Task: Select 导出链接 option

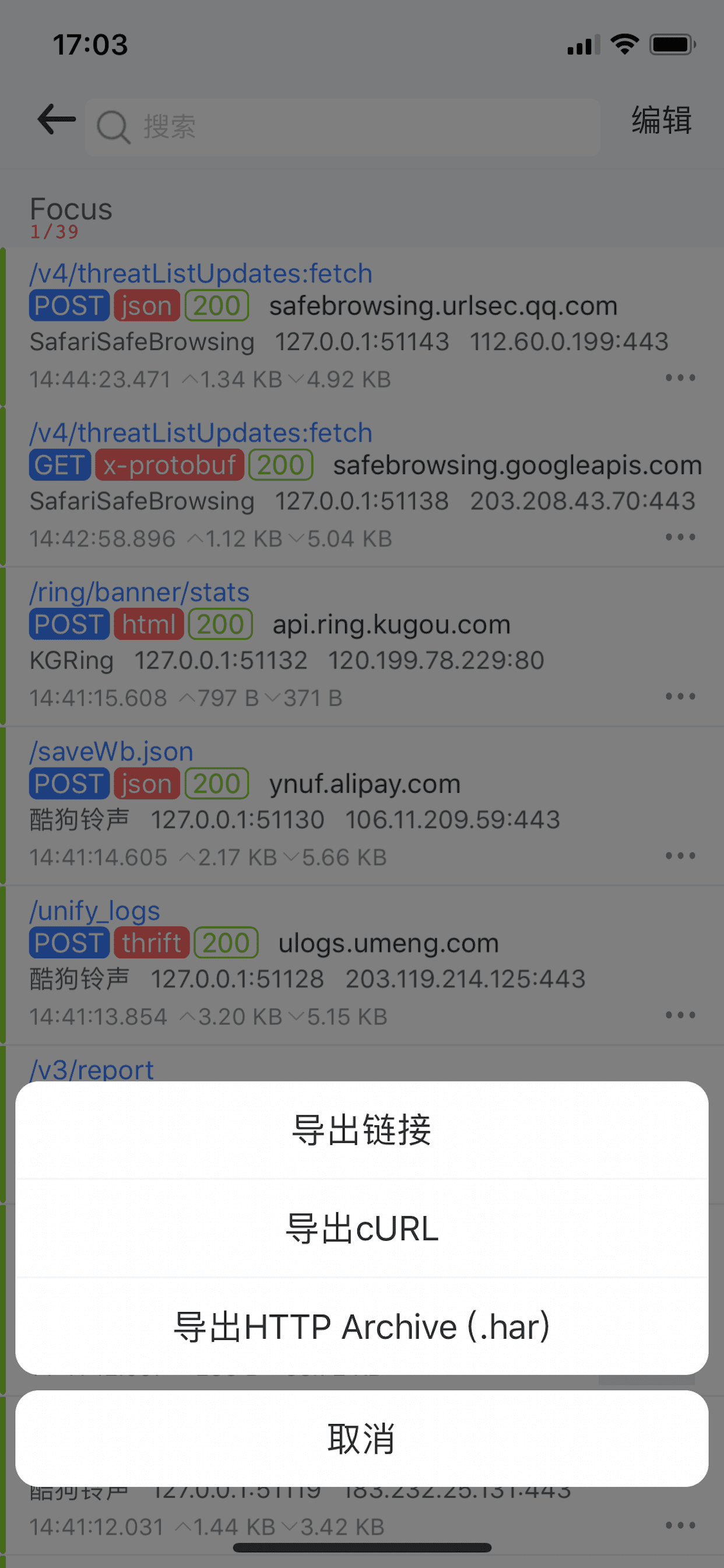Action: (361, 1130)
